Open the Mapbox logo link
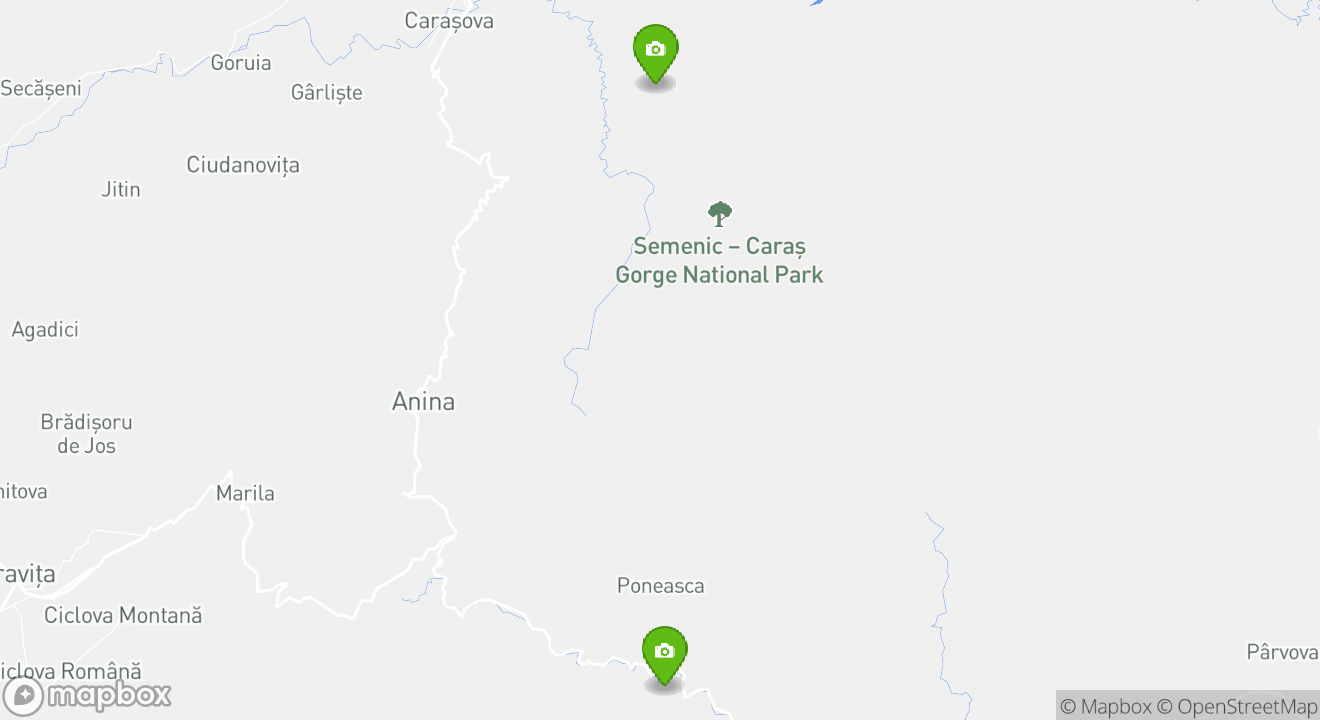The width and height of the screenshot is (1320, 720). pos(87,696)
